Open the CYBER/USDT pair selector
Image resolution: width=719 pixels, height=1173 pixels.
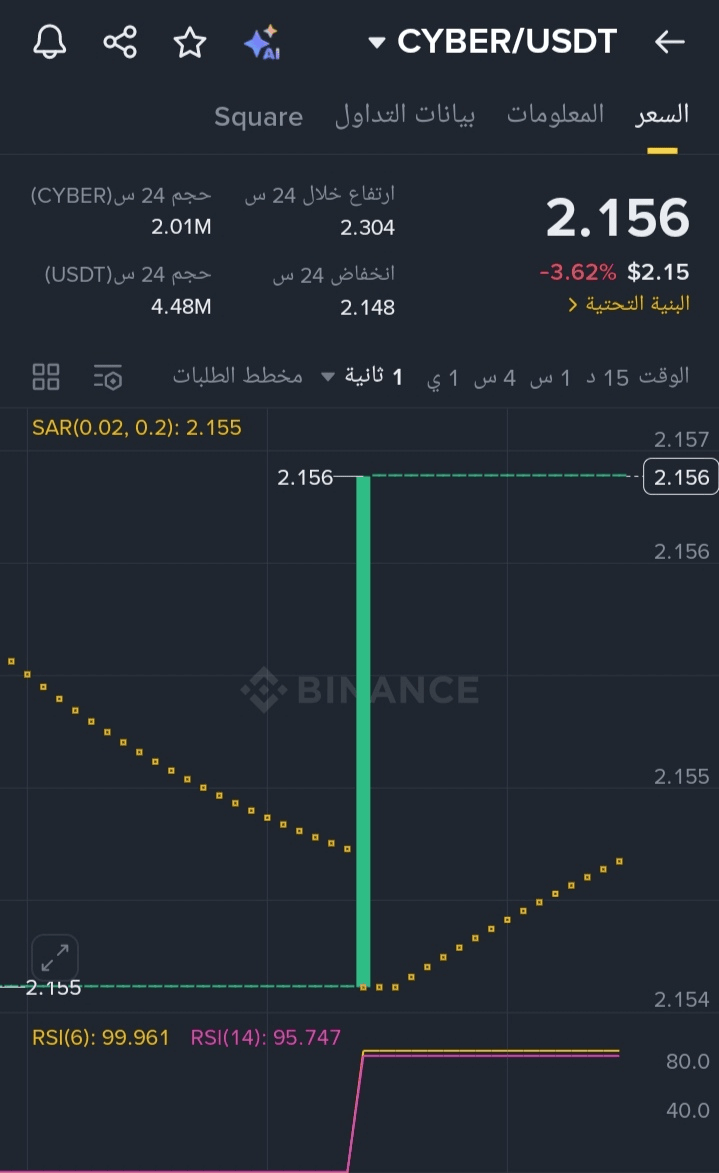point(493,42)
